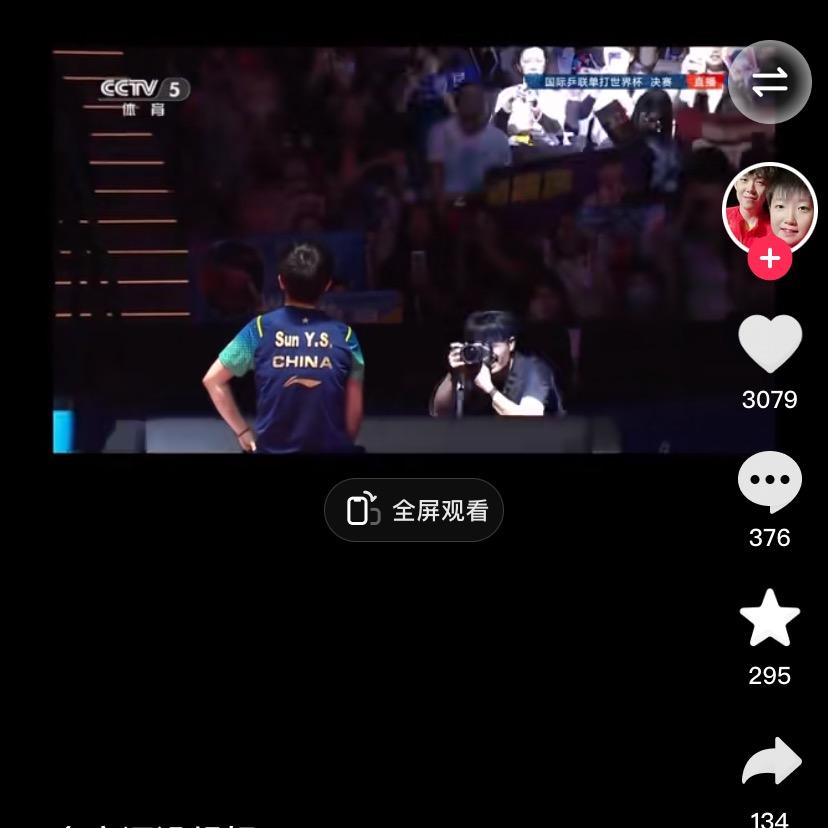
Task: Follow the creator with the red plus button
Action: point(770,259)
